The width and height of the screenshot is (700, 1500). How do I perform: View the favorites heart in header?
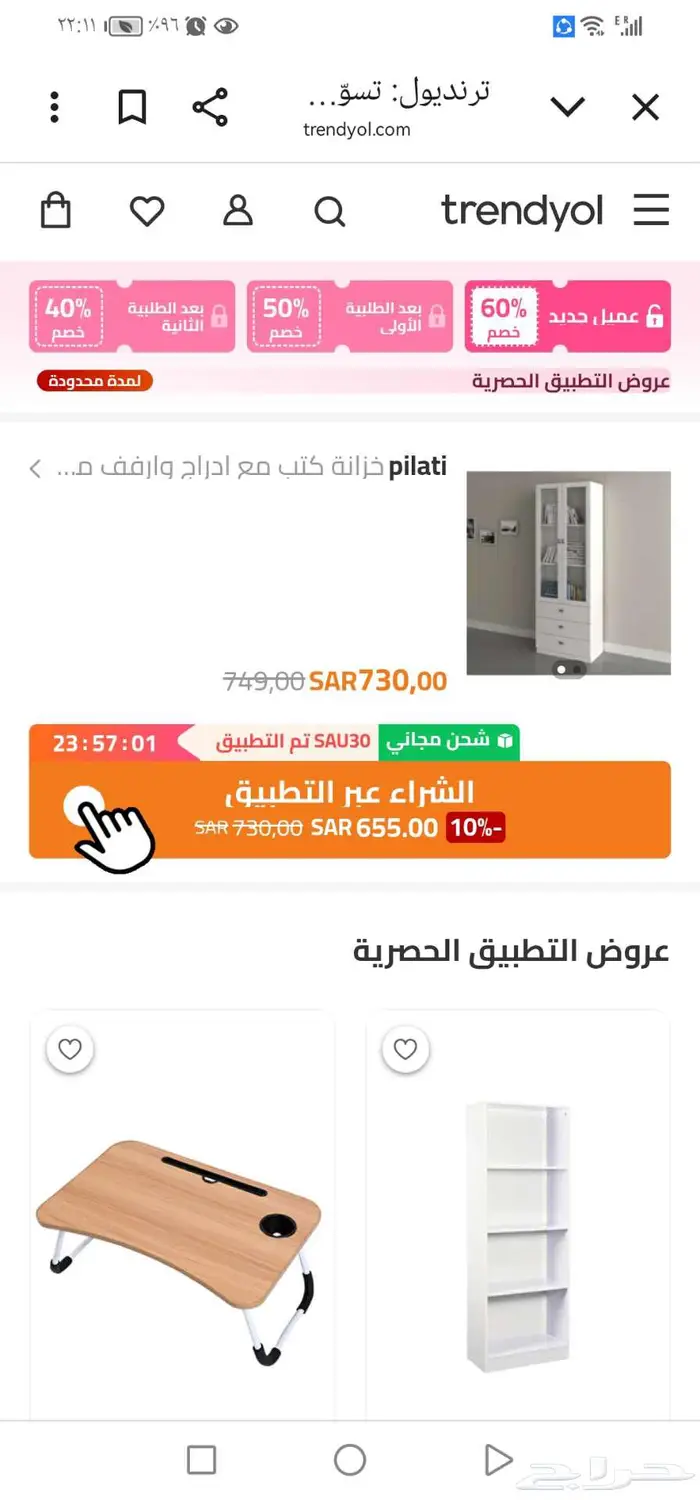[x=147, y=211]
